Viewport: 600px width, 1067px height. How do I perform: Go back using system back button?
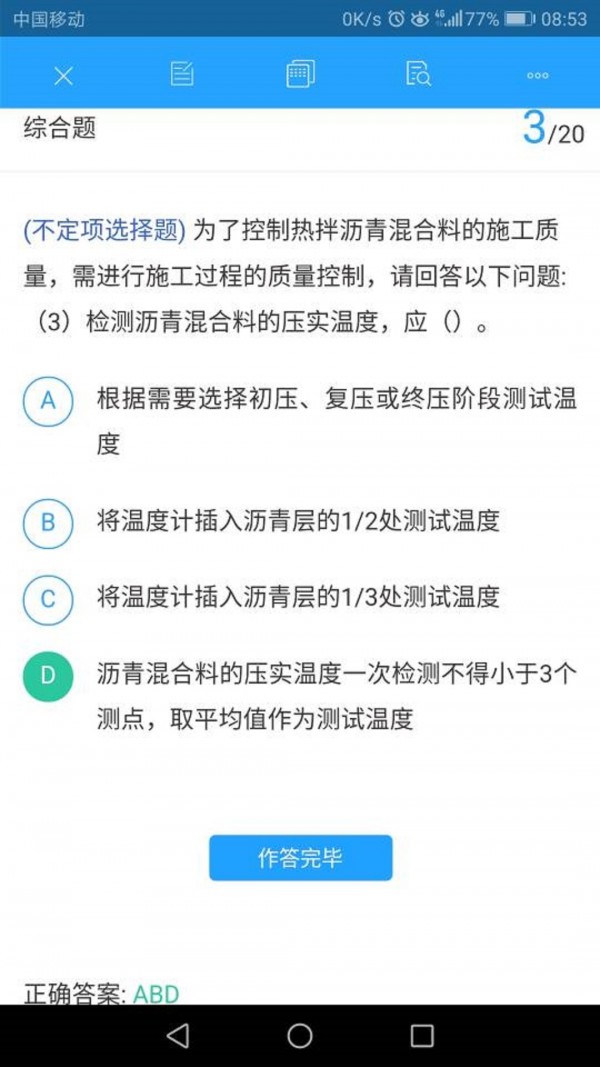point(178,1035)
